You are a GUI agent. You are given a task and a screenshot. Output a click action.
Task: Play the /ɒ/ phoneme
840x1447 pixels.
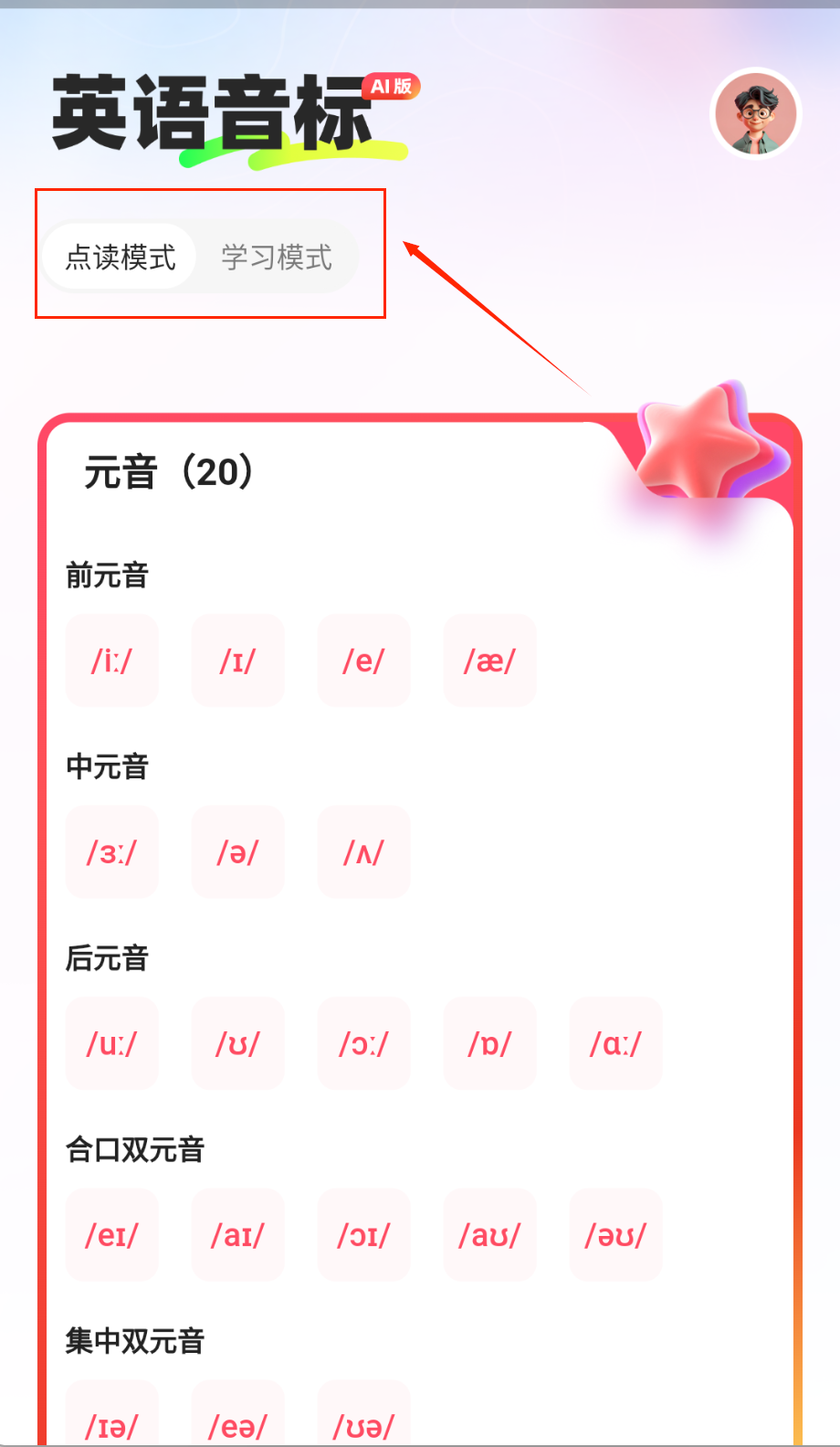[x=489, y=1043]
